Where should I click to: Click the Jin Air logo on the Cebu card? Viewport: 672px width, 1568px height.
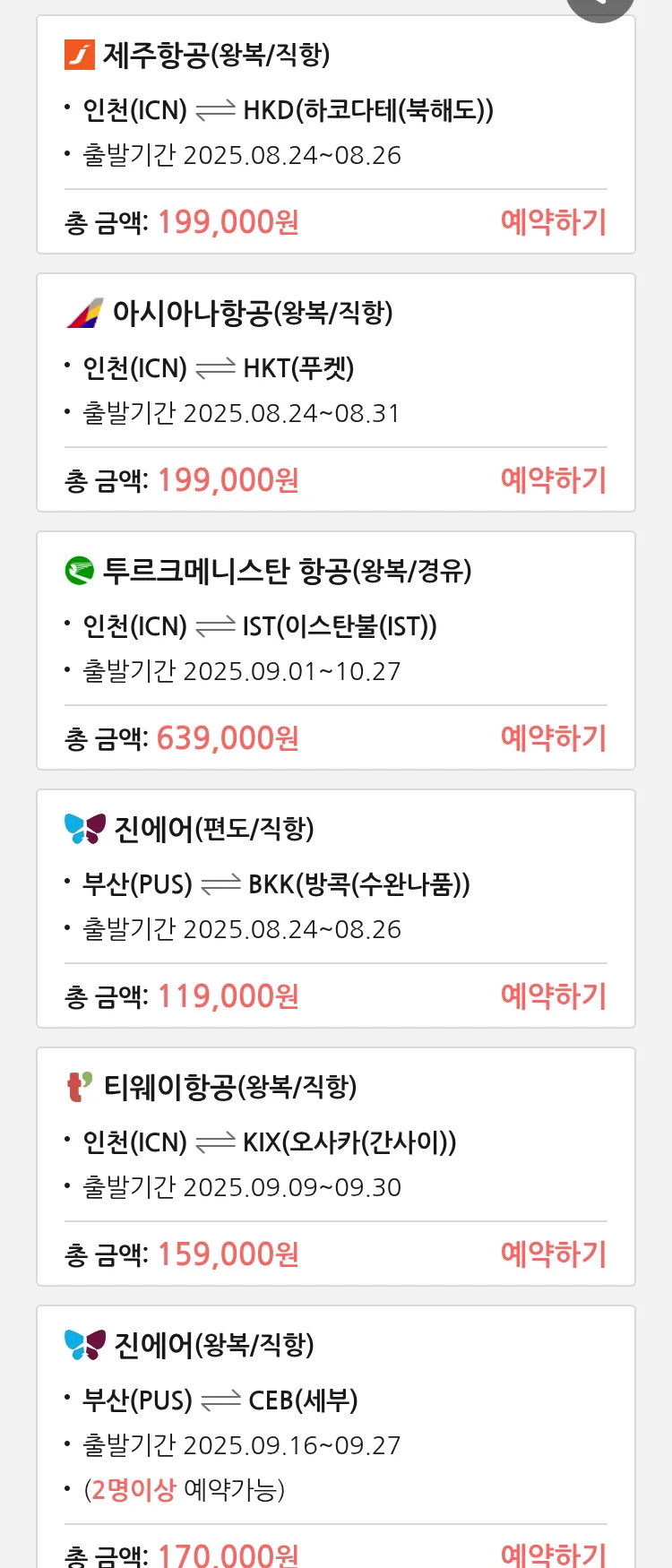[x=82, y=1342]
